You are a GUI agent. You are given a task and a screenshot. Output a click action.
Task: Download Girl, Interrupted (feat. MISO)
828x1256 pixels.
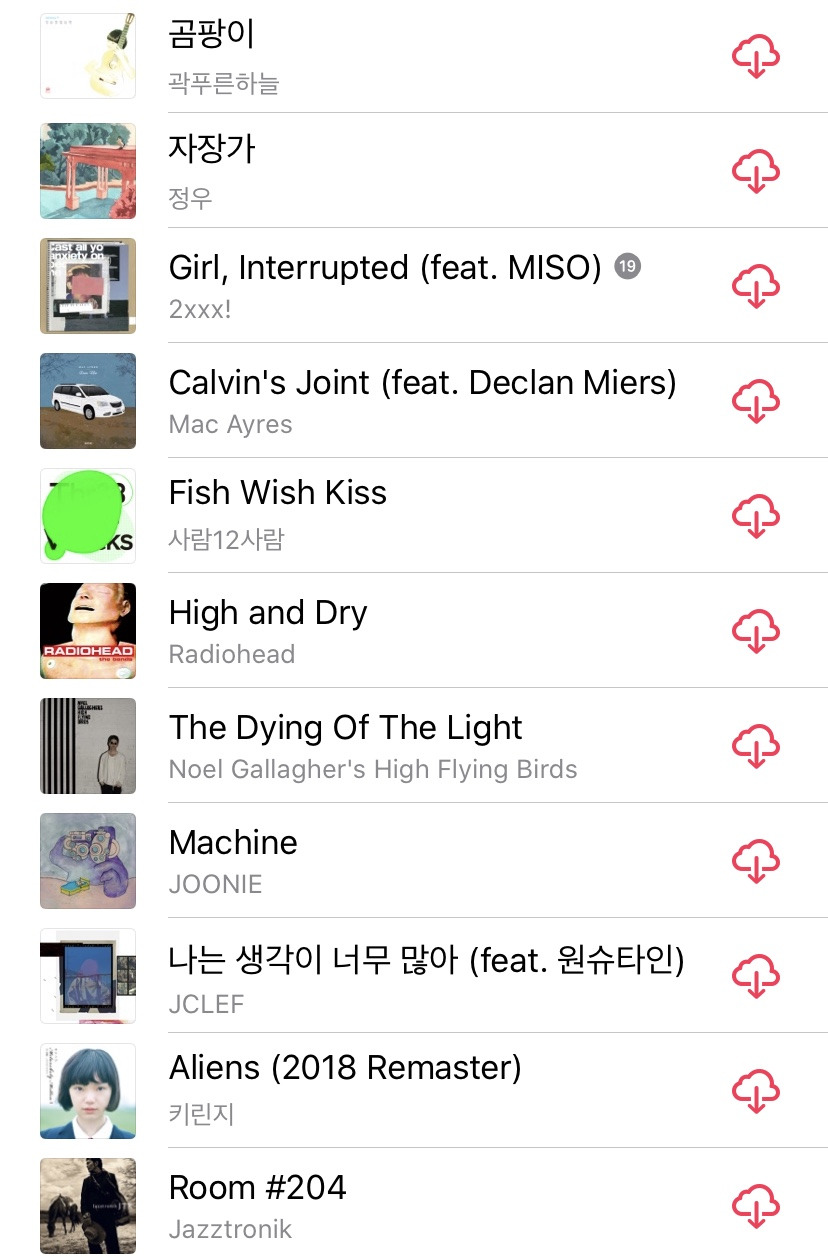pos(756,286)
